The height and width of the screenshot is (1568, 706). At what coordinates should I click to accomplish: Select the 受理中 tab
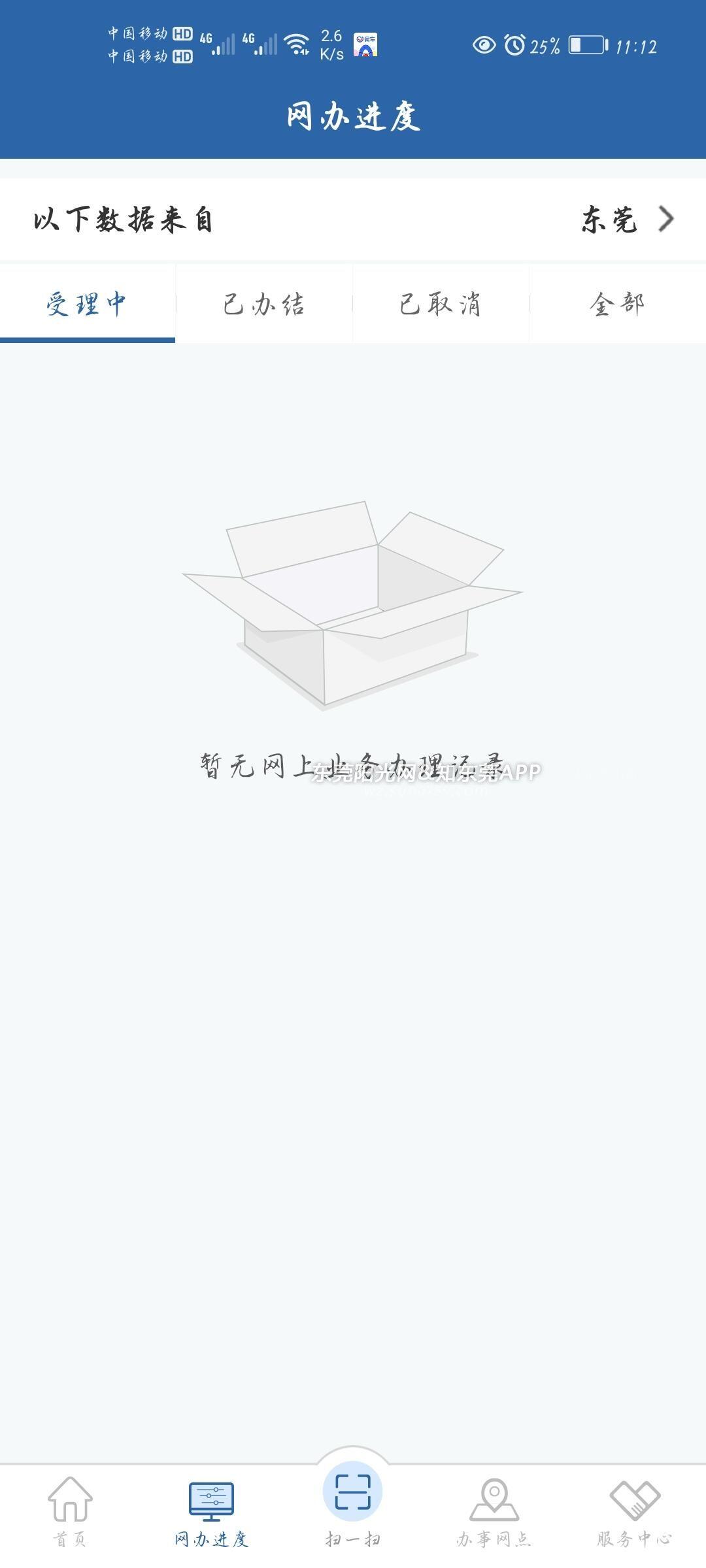(87, 304)
